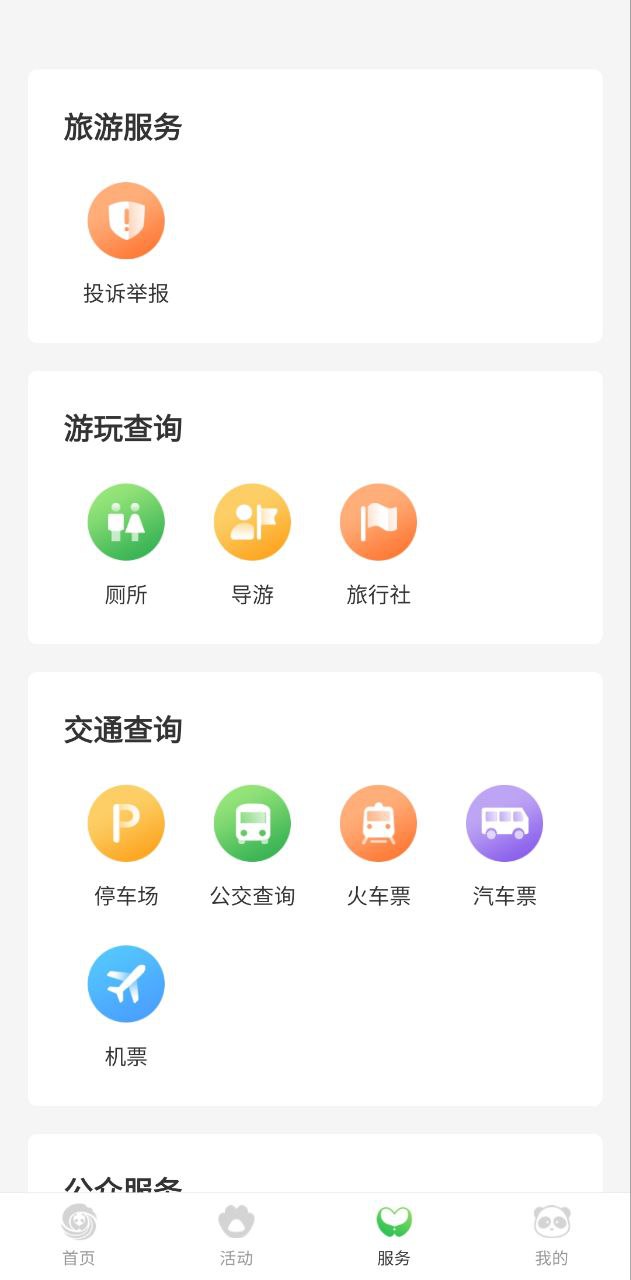This screenshot has width=631, height=1280.
Task: Switch to the 首页 home tab
Action: pos(79,1236)
